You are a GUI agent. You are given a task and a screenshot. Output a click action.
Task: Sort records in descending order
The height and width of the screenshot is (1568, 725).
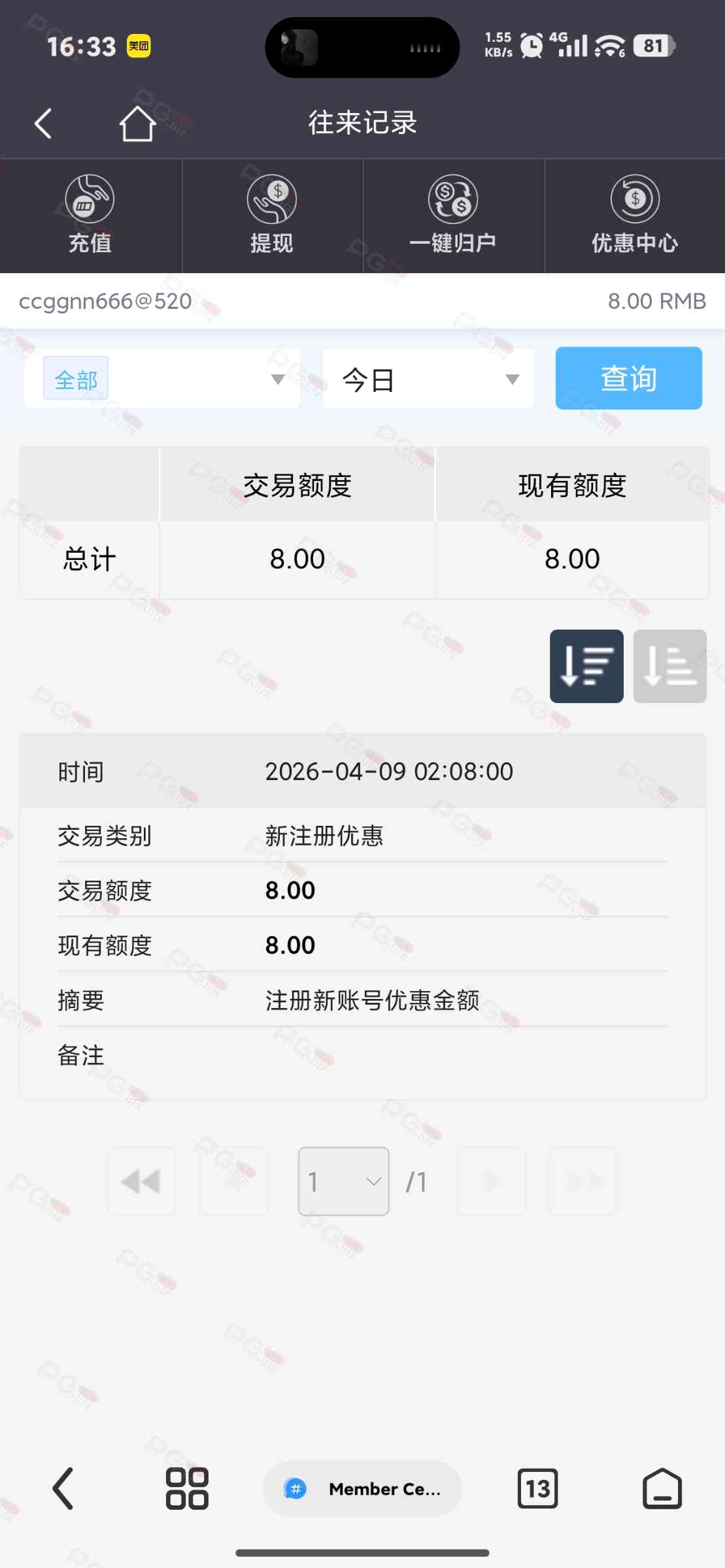(586, 666)
